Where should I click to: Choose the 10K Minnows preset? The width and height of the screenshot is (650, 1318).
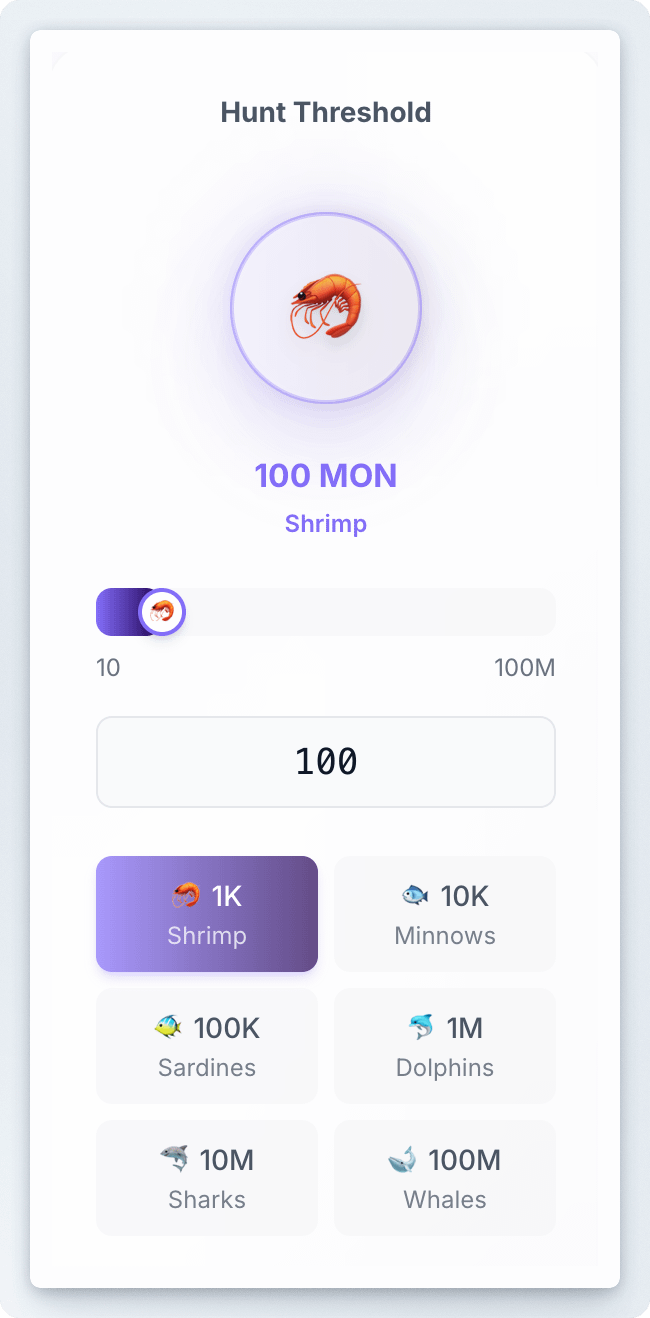[x=445, y=914]
